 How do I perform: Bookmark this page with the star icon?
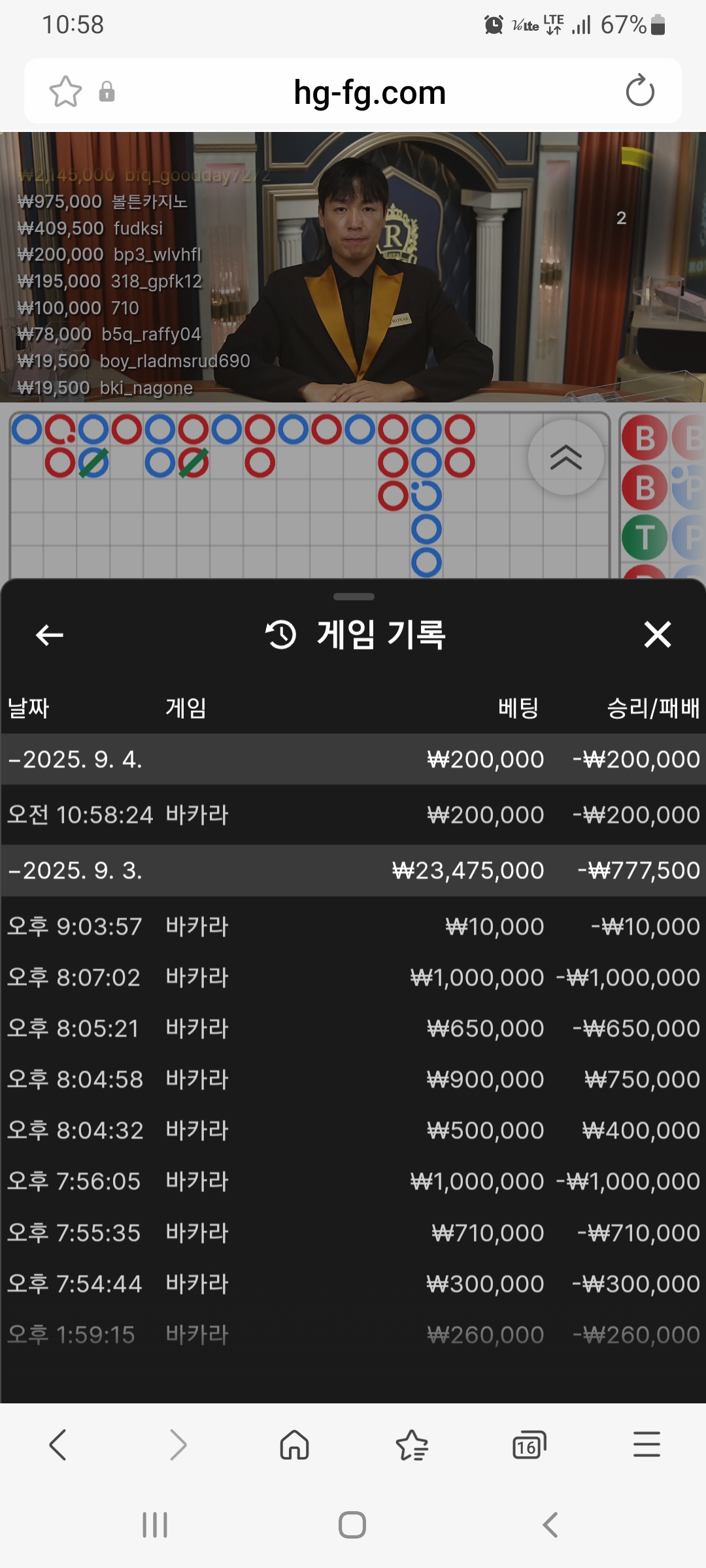click(x=65, y=91)
